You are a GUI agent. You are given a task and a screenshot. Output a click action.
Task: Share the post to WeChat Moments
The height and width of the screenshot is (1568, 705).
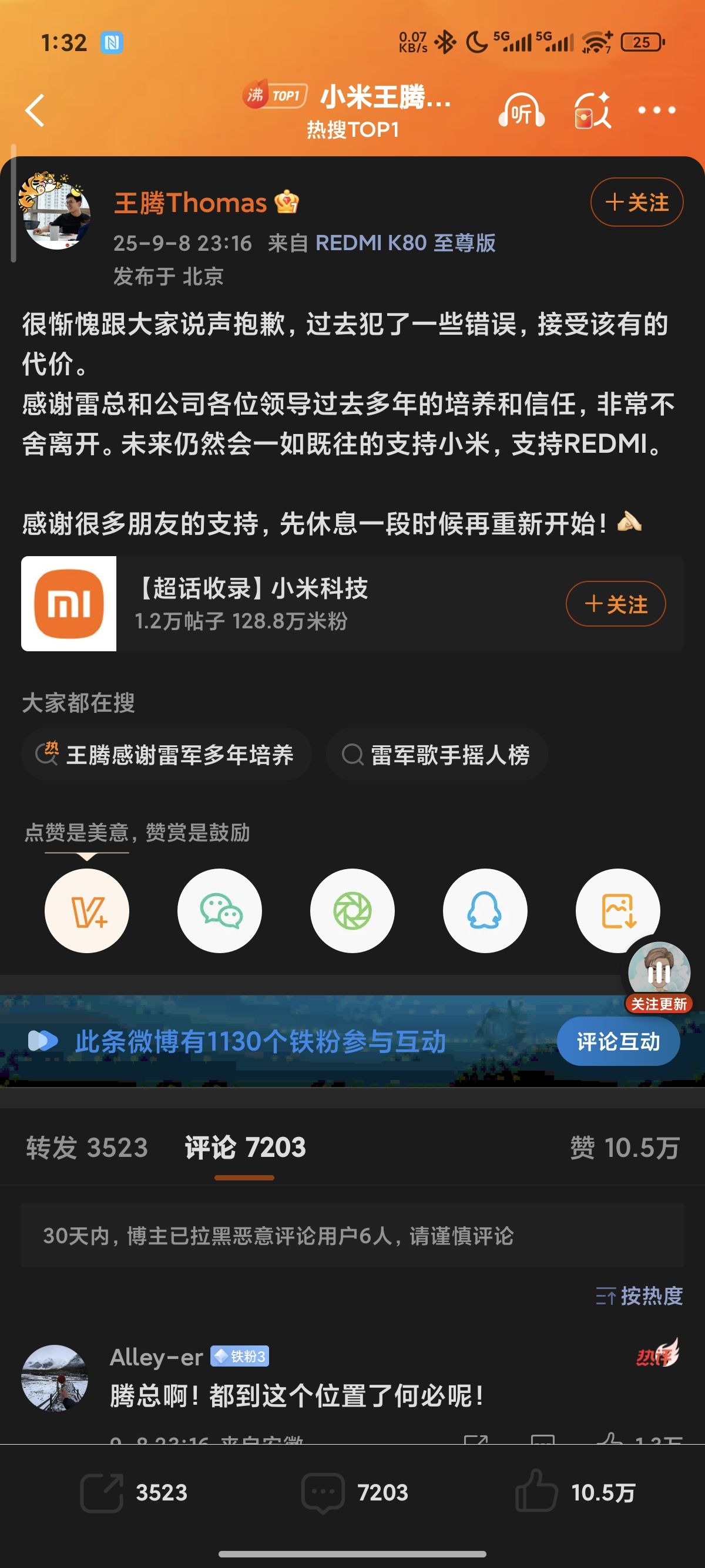352,911
